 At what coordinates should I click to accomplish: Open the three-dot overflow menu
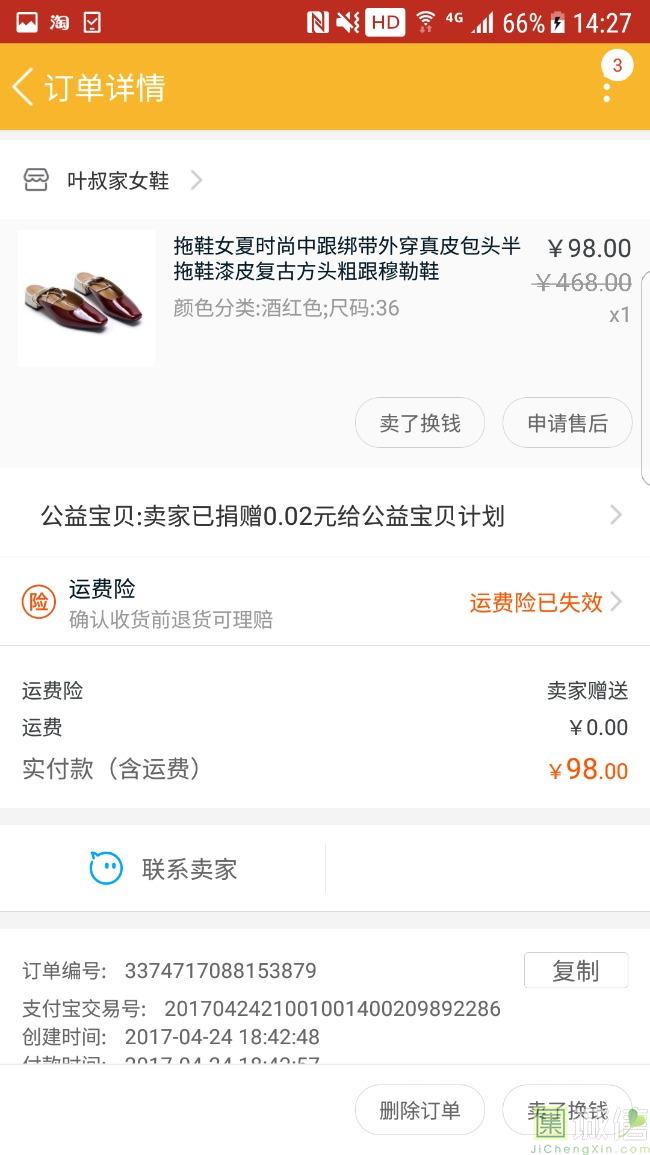[x=607, y=88]
